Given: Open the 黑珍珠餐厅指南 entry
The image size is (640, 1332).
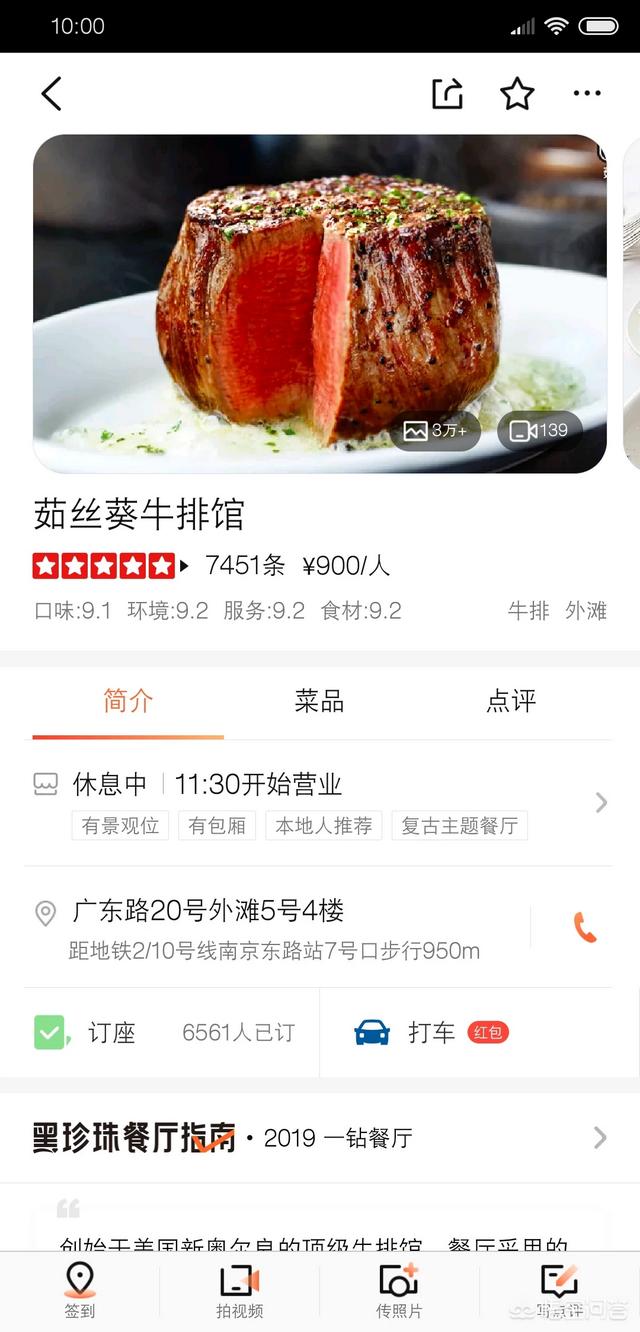Looking at the screenshot, I should point(320,1138).
